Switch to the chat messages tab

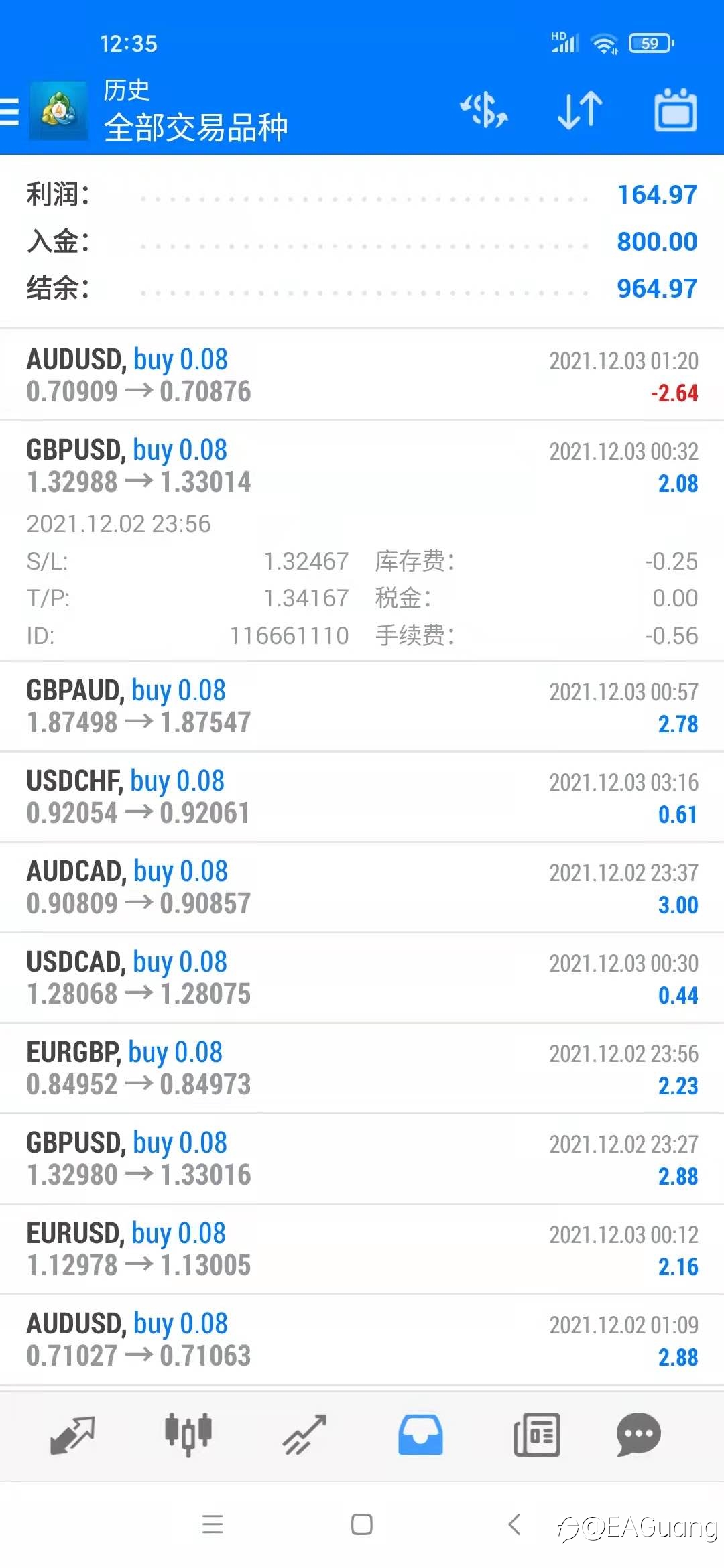[x=638, y=1435]
